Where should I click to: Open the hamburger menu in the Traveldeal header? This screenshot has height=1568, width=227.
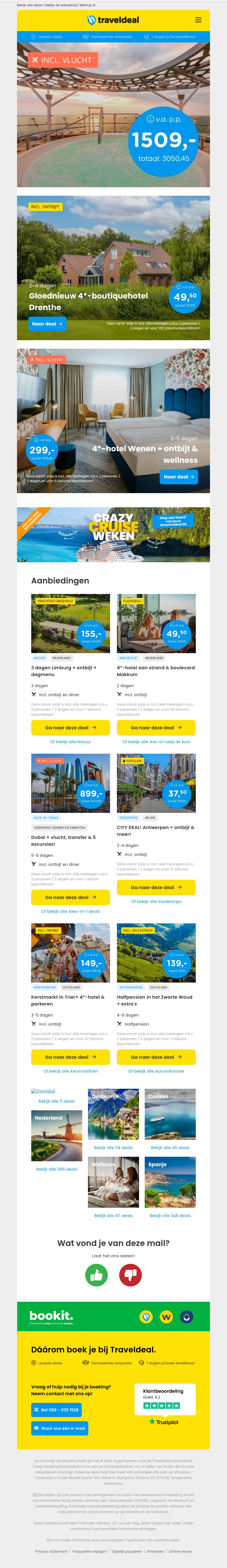198,20
